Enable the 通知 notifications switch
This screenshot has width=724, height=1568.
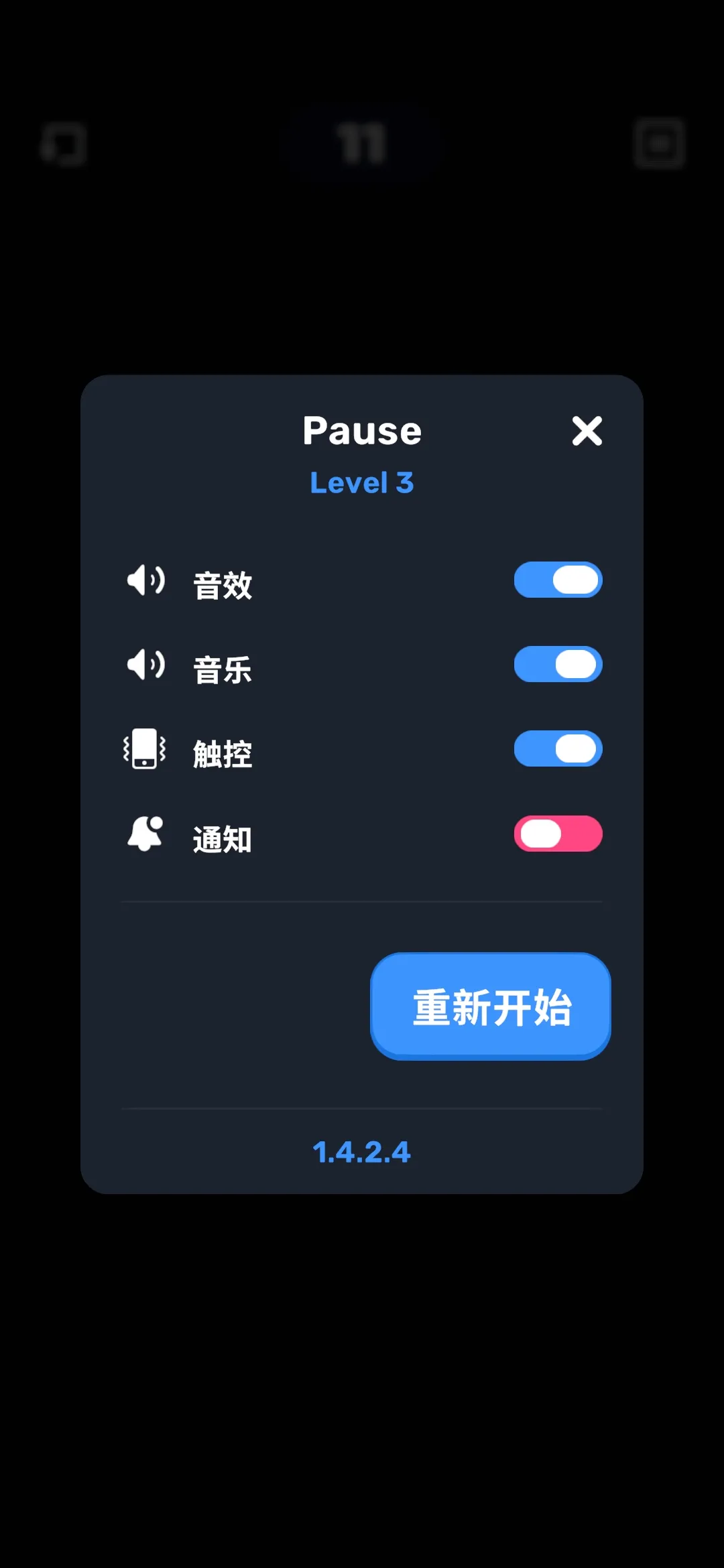tap(558, 834)
